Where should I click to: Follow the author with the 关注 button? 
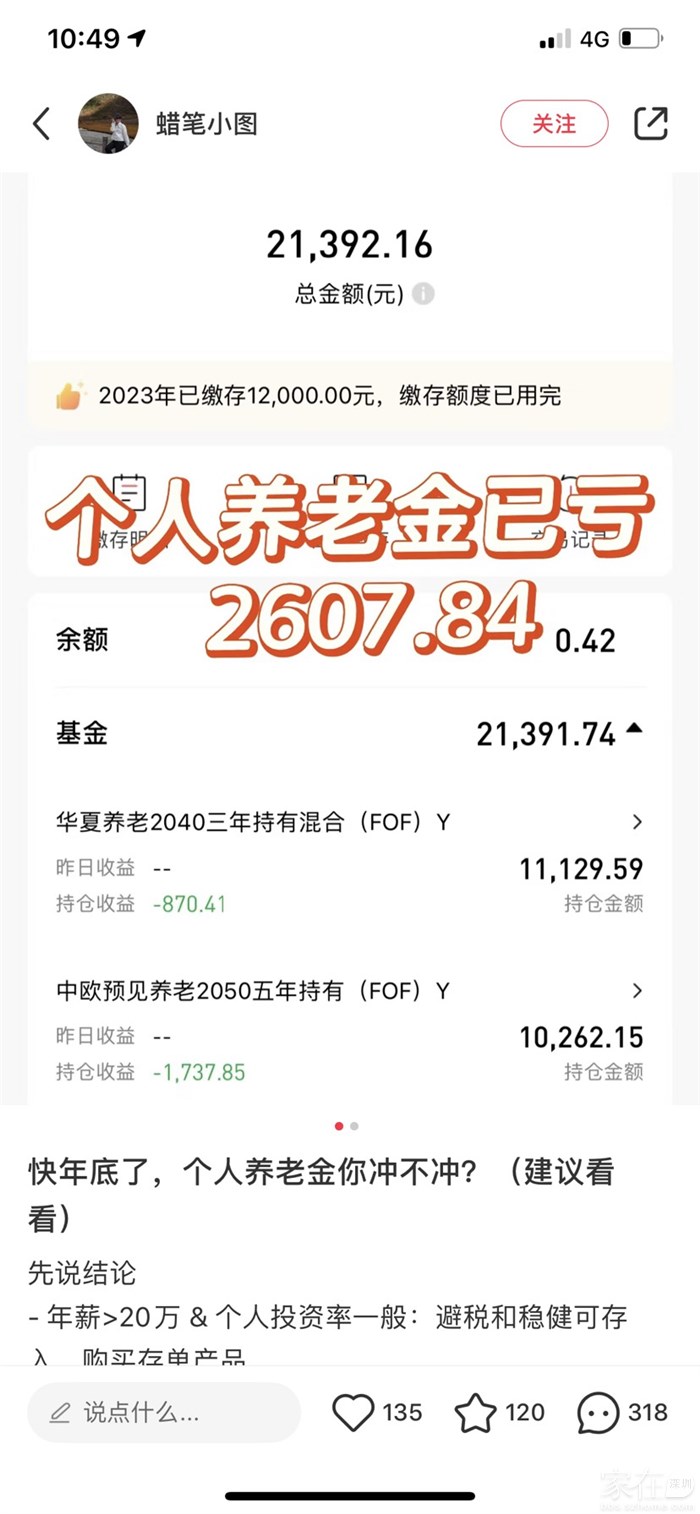[554, 124]
